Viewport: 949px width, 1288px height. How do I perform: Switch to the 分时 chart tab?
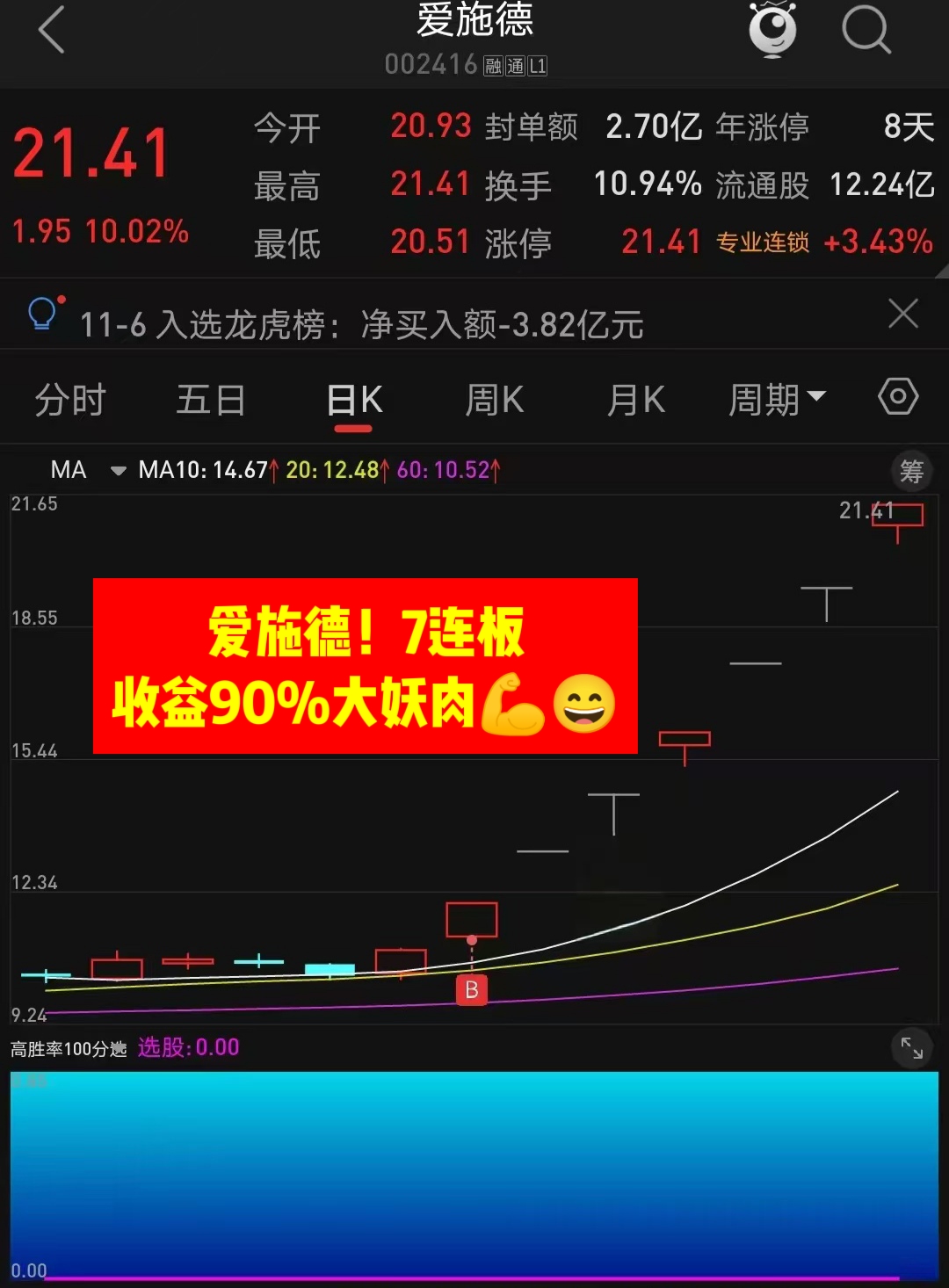(70, 401)
